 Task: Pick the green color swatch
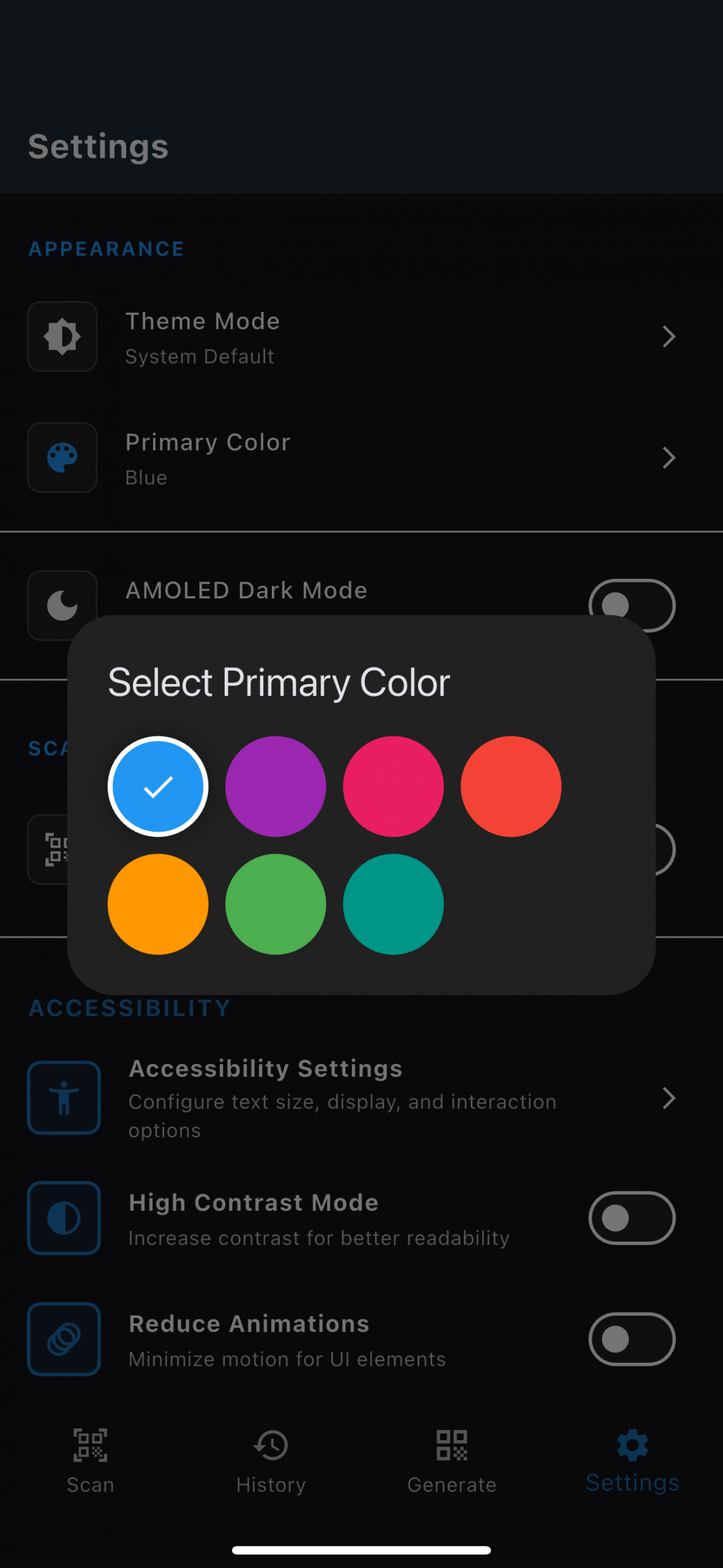(275, 904)
